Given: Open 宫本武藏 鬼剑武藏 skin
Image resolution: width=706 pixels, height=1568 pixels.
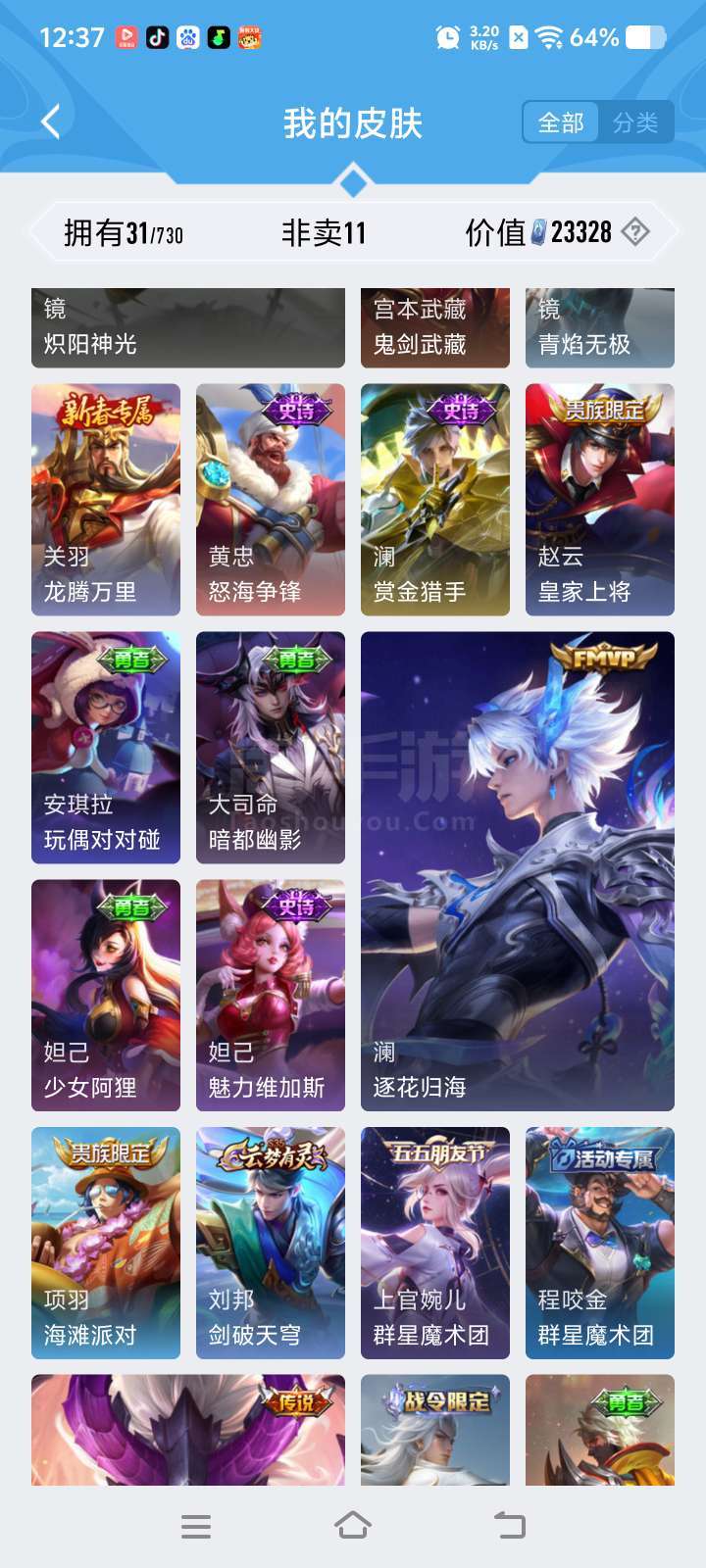Looking at the screenshot, I should tap(435, 328).
